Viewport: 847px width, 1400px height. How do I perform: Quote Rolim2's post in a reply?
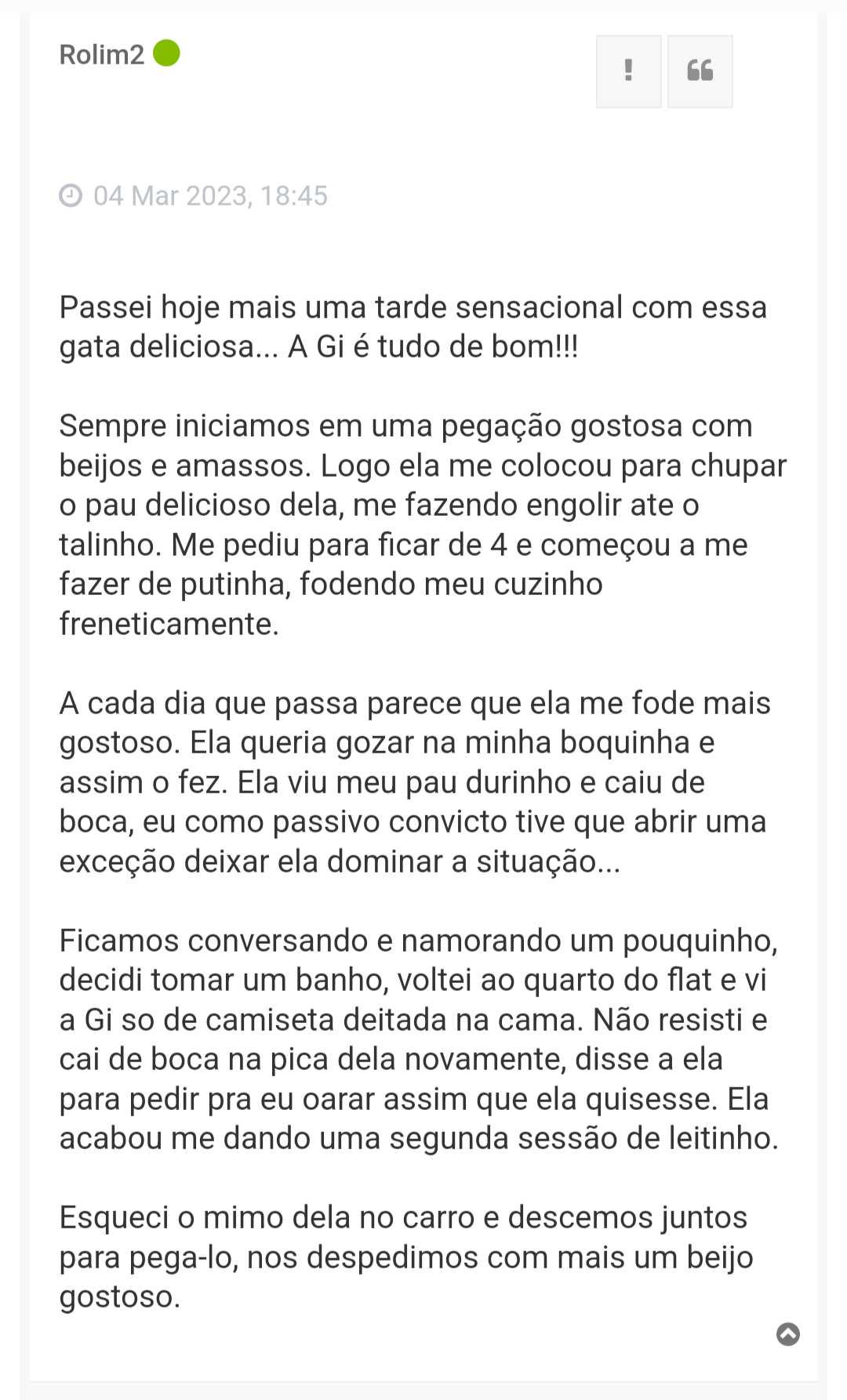coord(700,71)
